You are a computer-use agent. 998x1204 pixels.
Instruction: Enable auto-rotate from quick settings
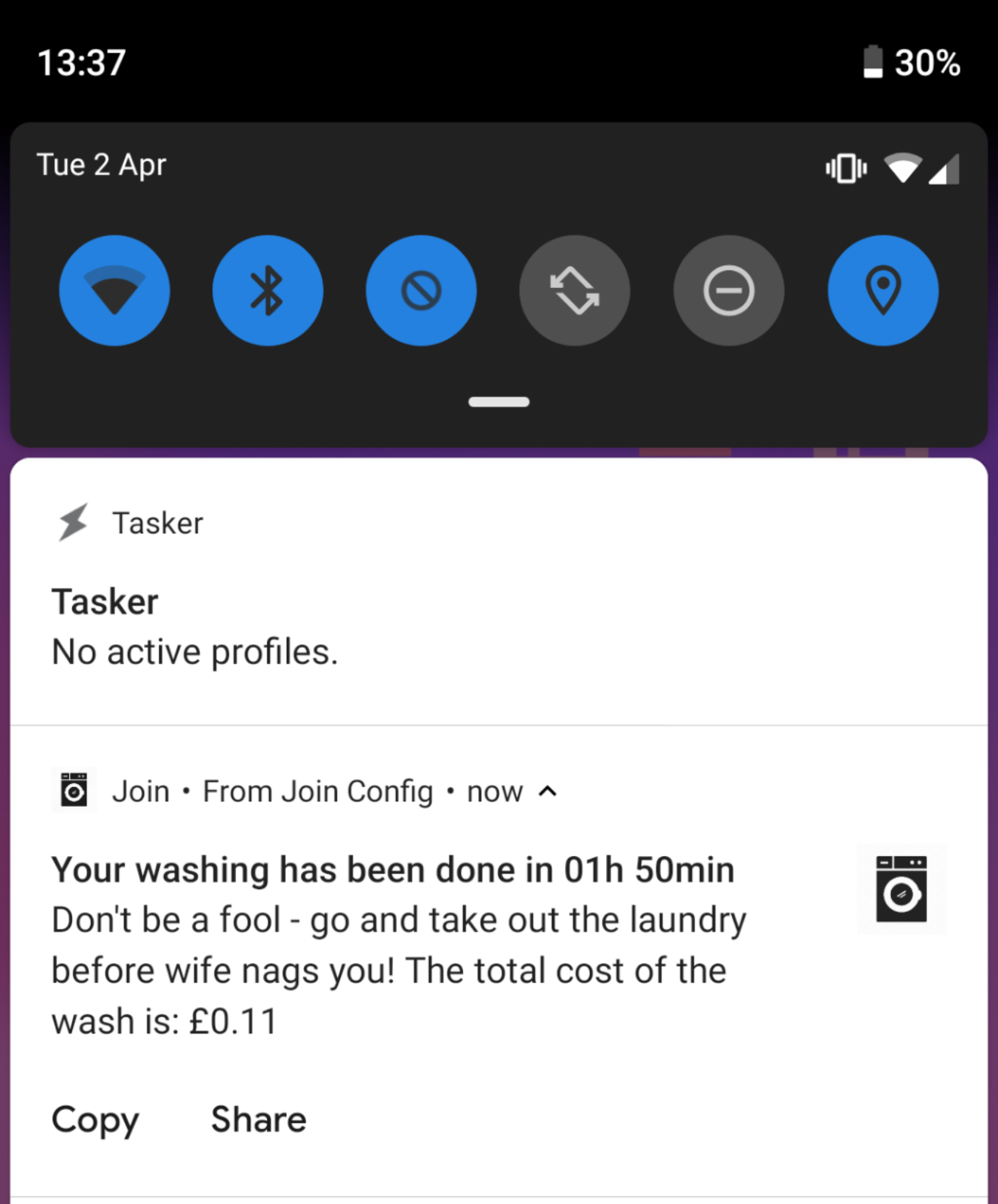click(575, 290)
